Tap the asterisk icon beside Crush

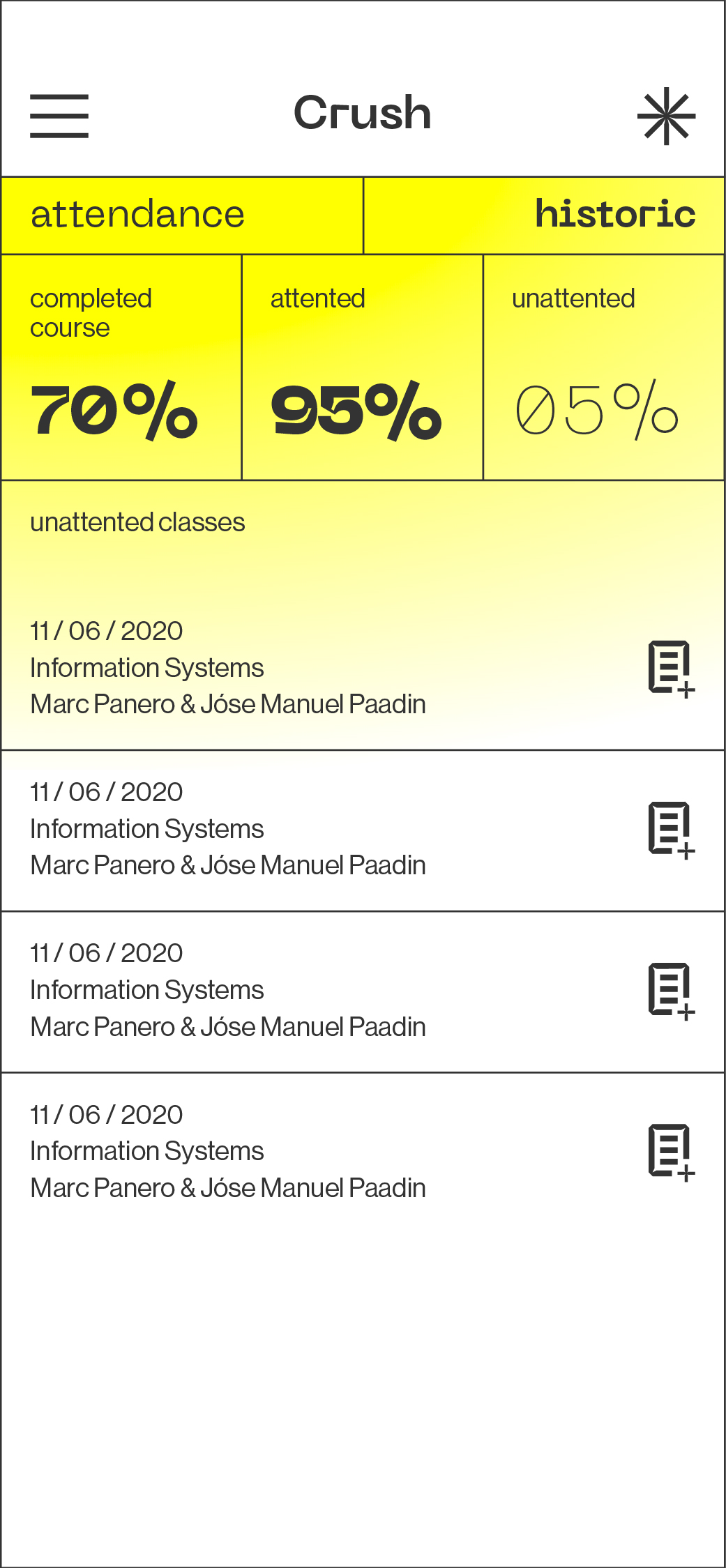tap(667, 116)
